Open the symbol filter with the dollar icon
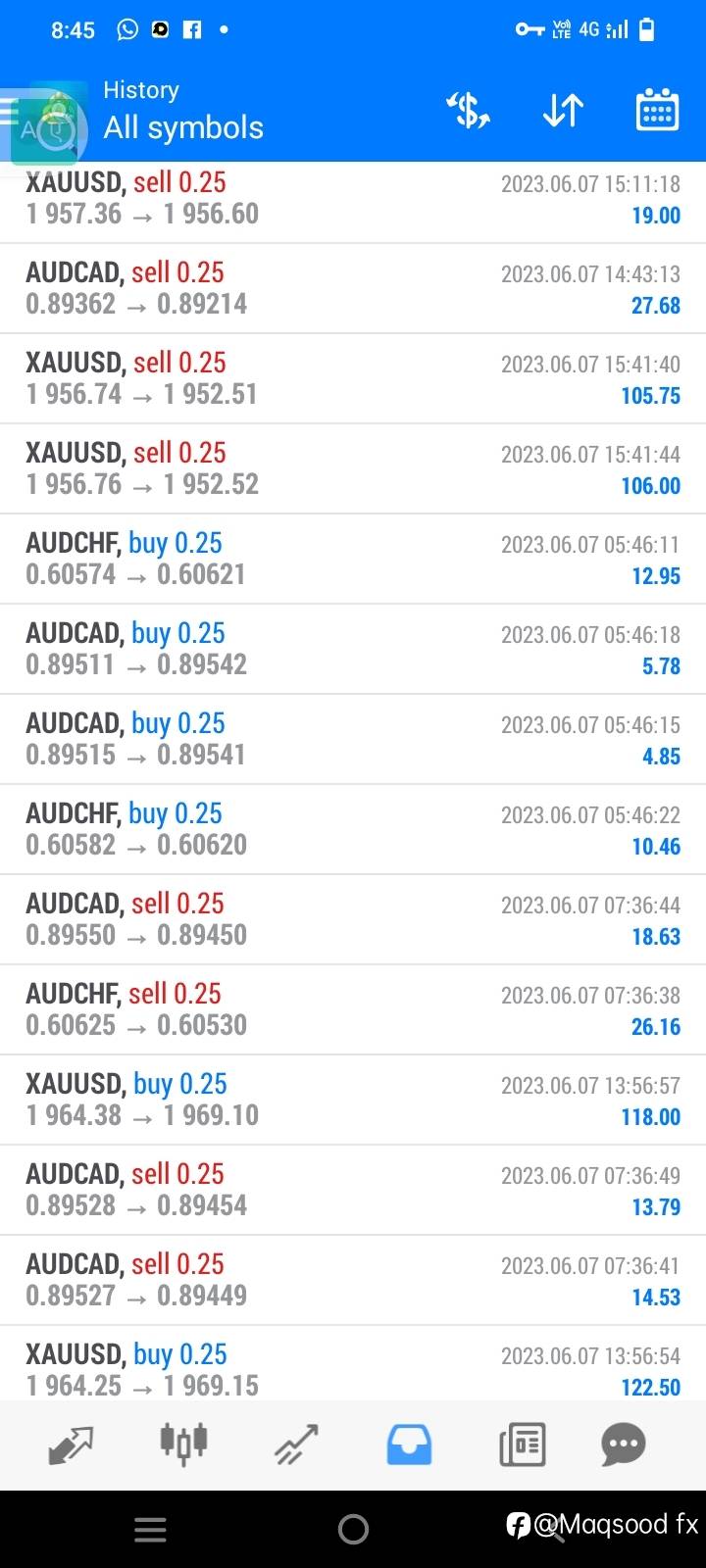706x1568 pixels. pyautogui.click(x=469, y=111)
